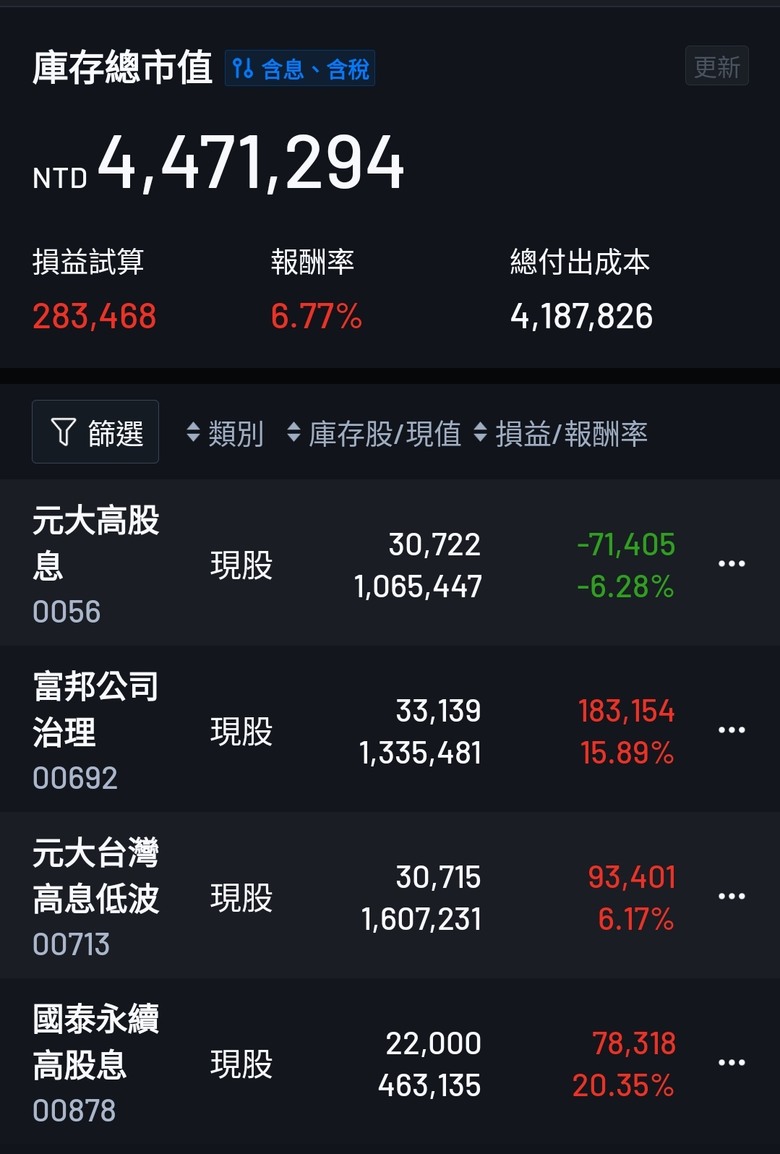
Task: Sort by 損益/報酬率 column
Action: point(561,433)
